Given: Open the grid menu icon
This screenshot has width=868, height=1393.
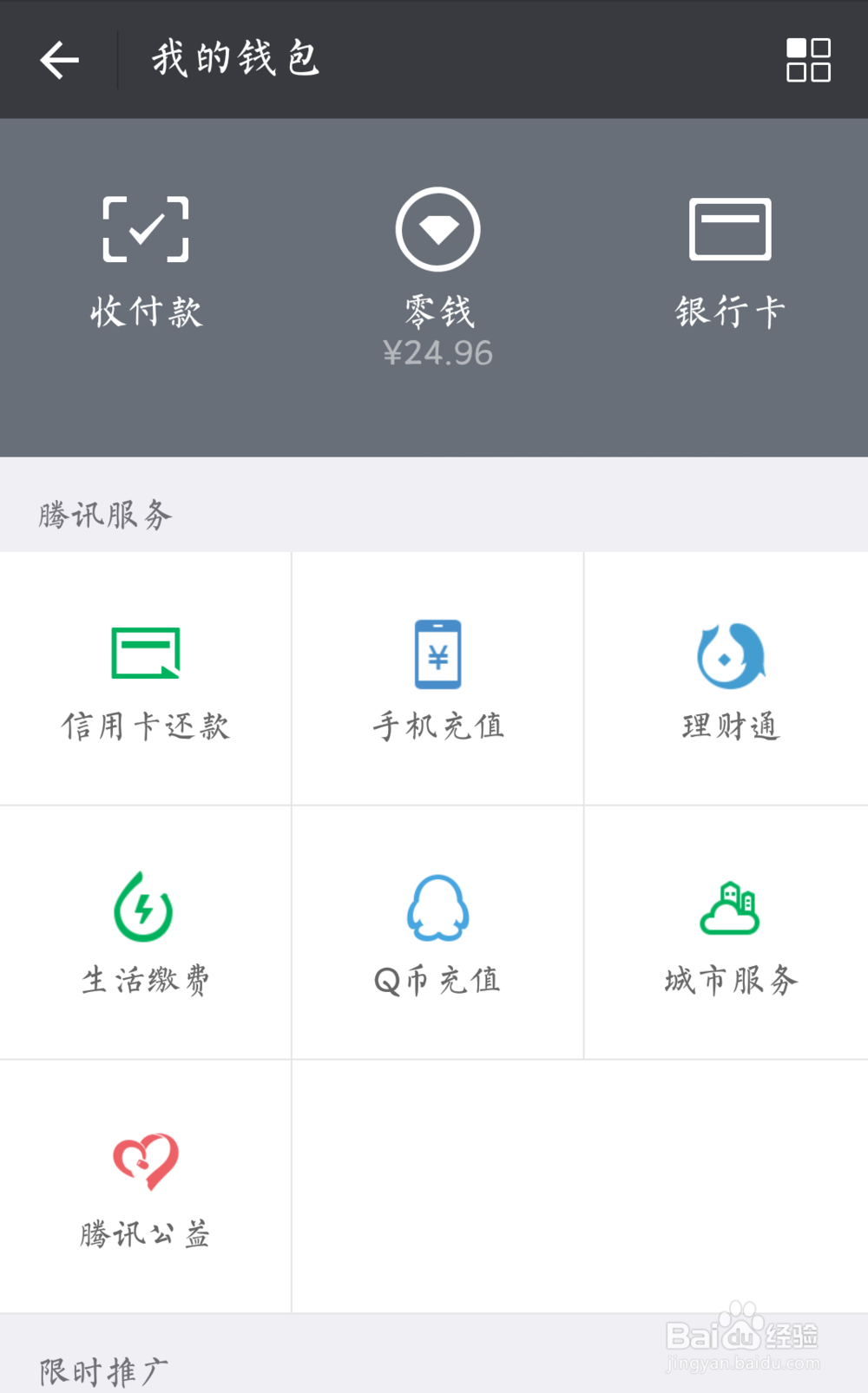Looking at the screenshot, I should coord(808,60).
